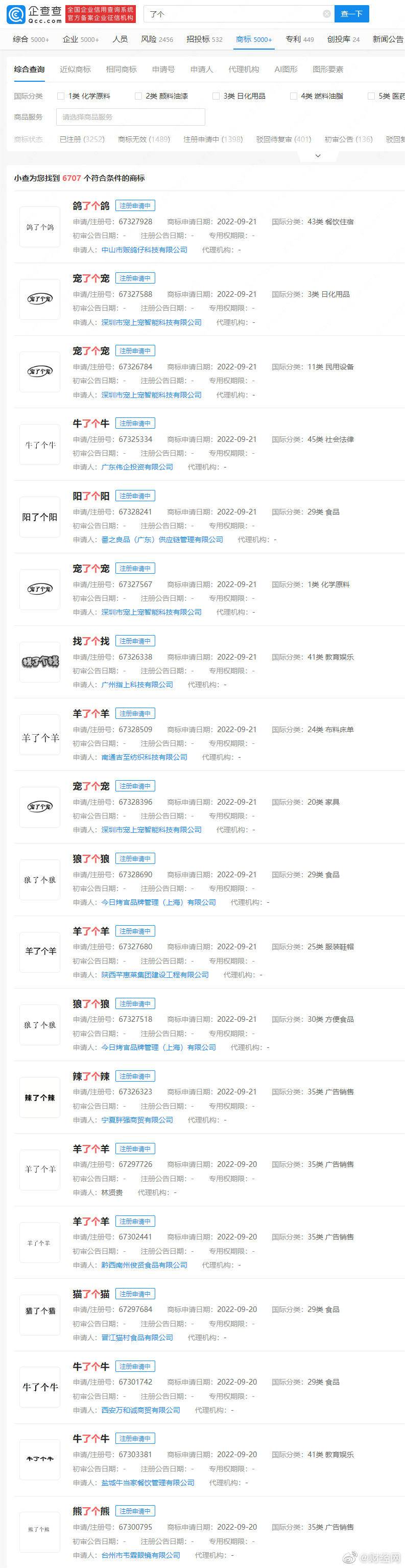
Task: Open applicant 中山市贩鸽仔科技有限公司
Action: coord(144,250)
